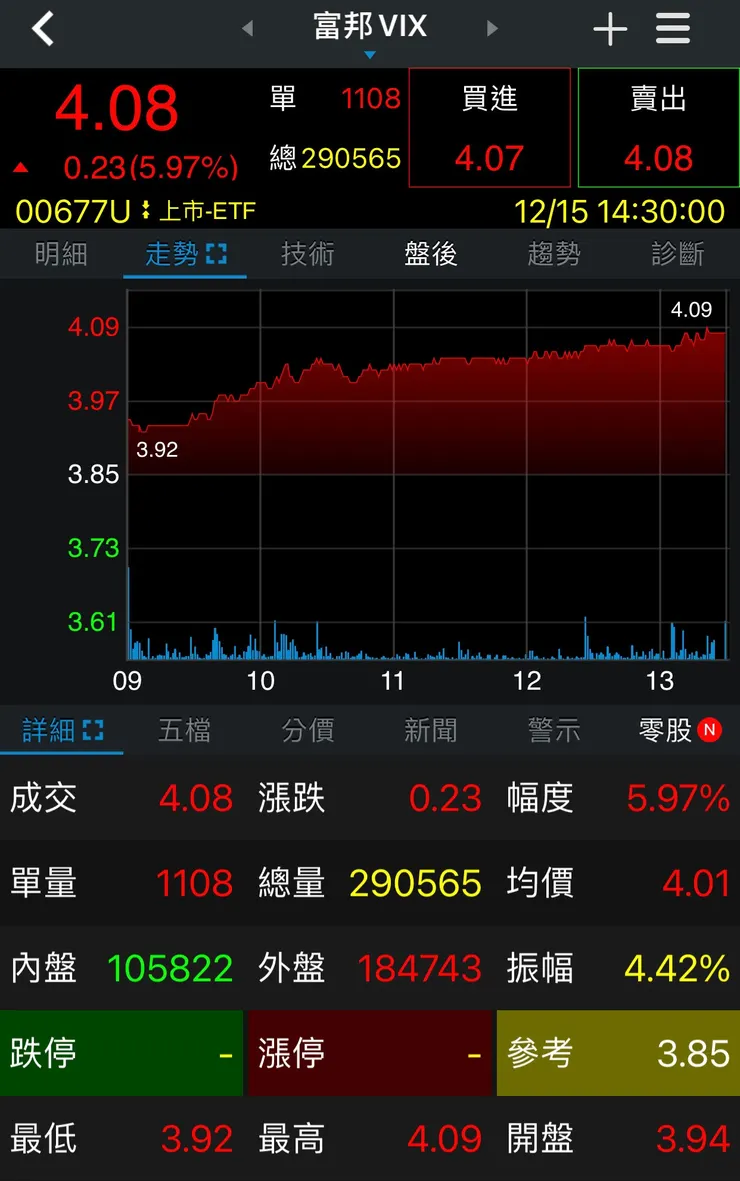
Task: Open the hamburger menu
Action: [672, 29]
